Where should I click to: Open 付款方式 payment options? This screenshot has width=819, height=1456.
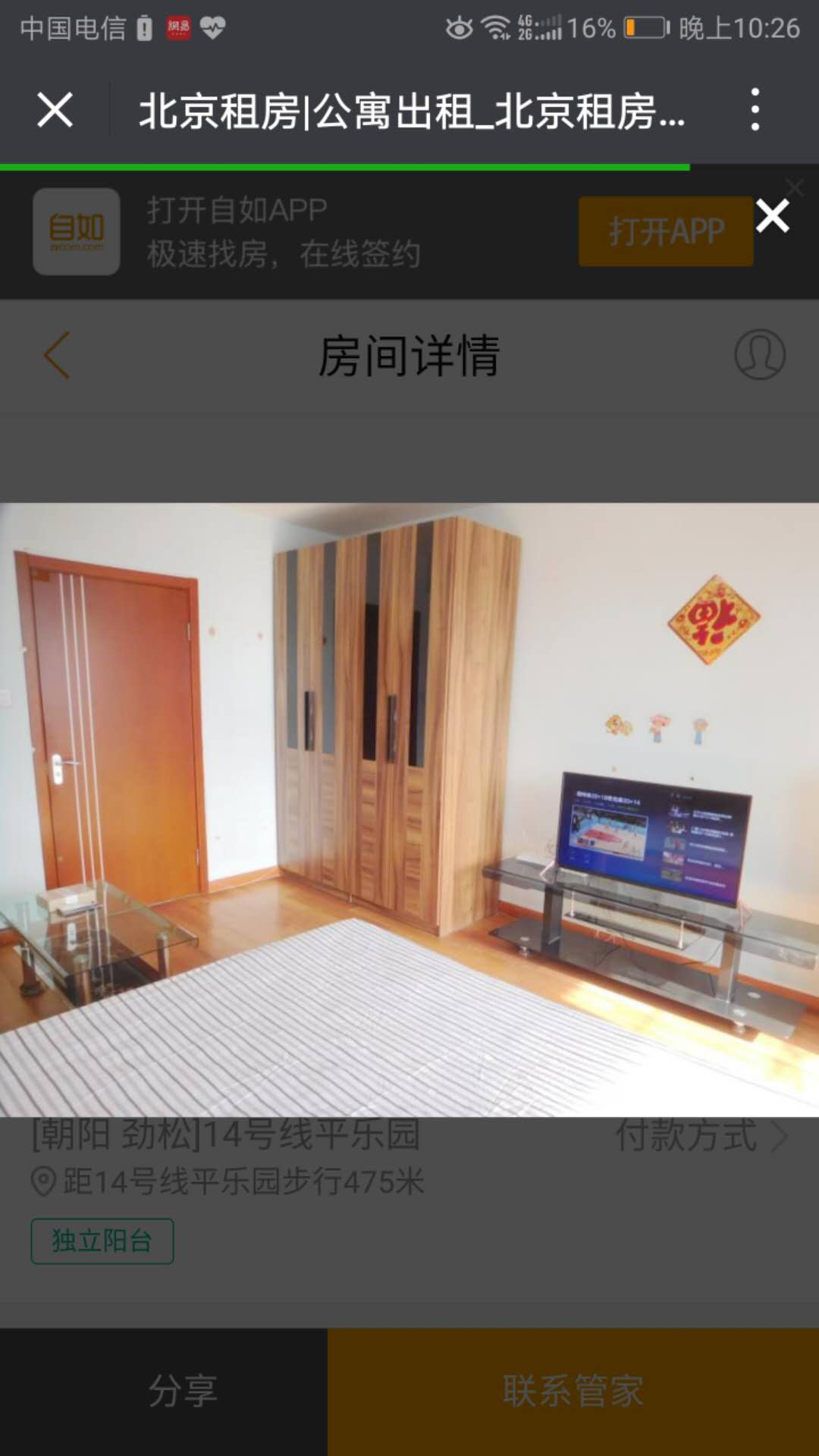[x=701, y=1136]
